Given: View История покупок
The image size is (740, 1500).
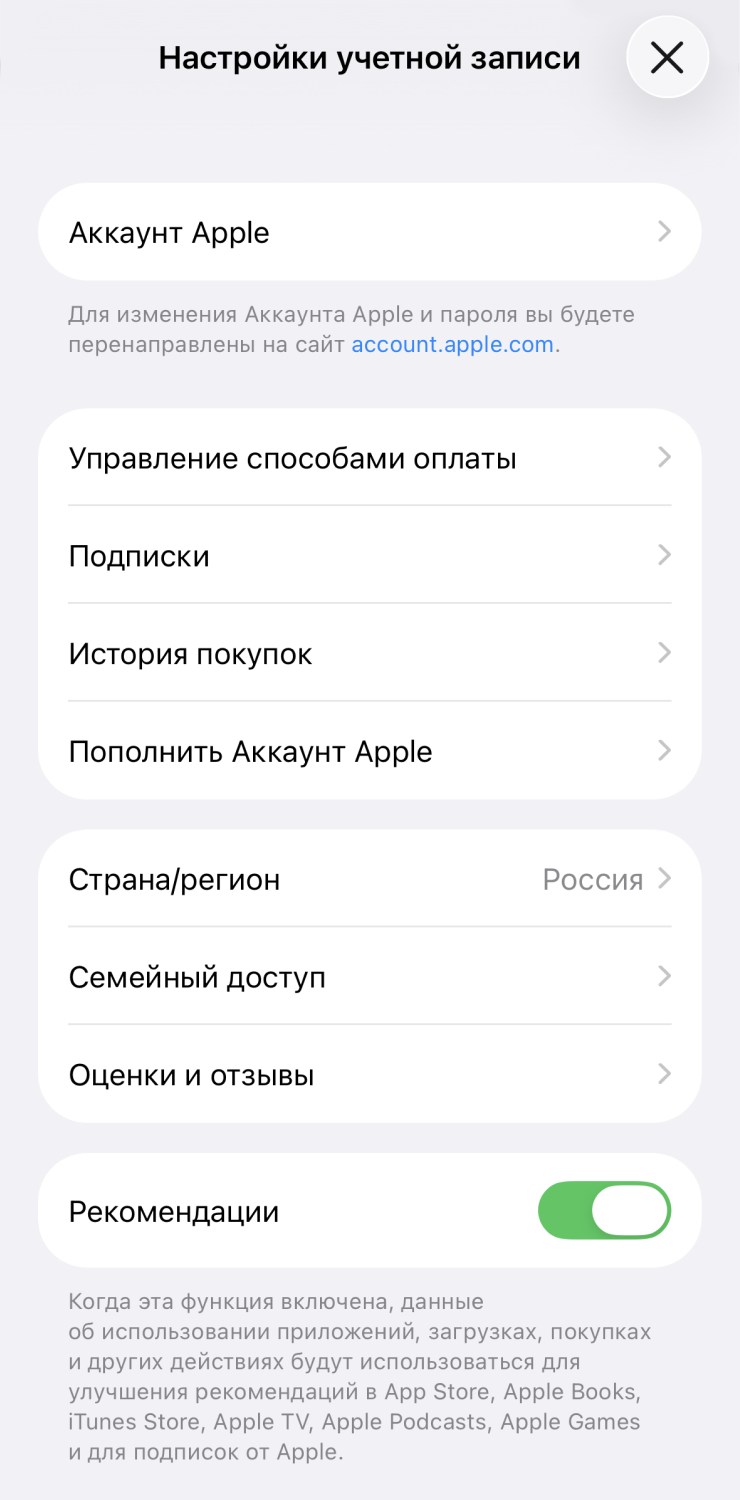Looking at the screenshot, I should [369, 653].
